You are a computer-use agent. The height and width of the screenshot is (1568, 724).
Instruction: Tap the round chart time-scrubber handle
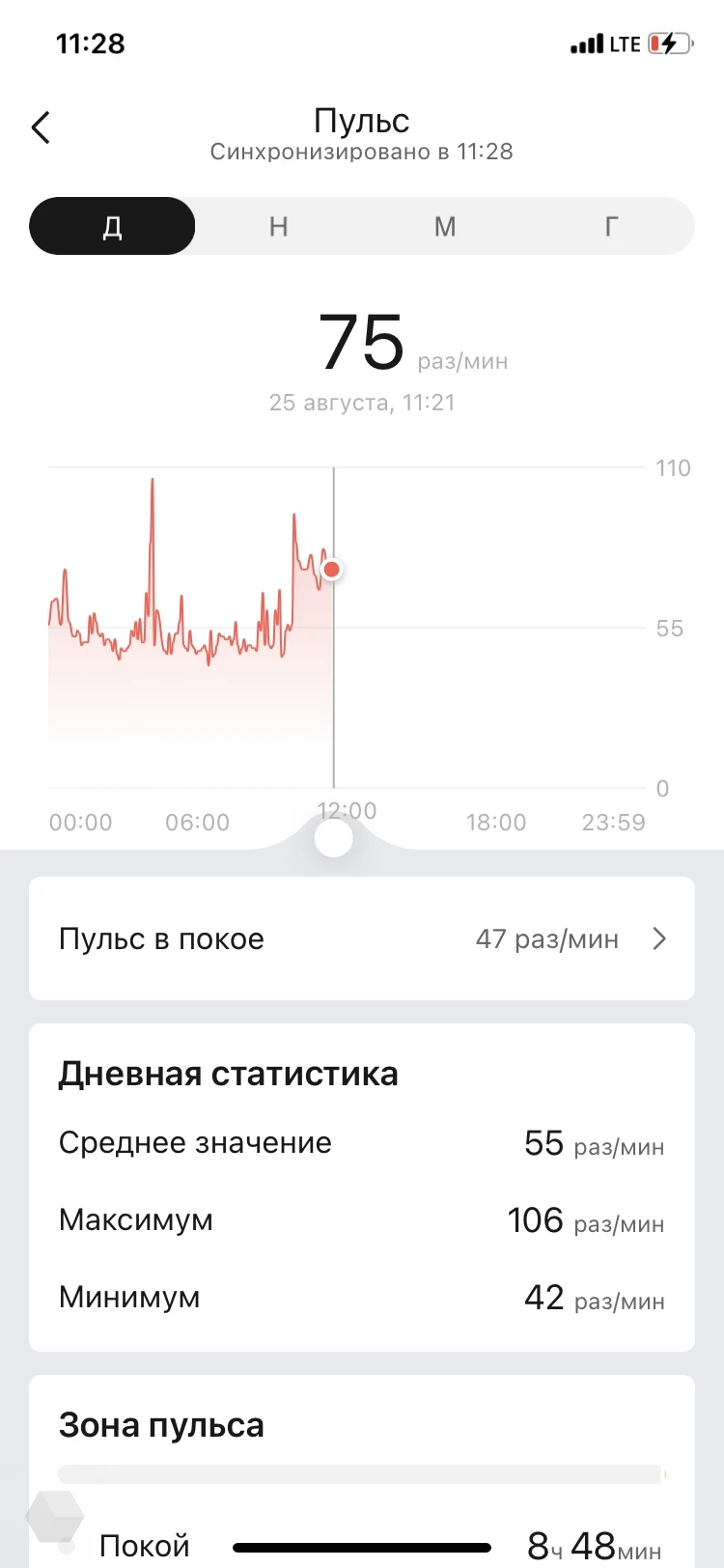click(x=334, y=838)
